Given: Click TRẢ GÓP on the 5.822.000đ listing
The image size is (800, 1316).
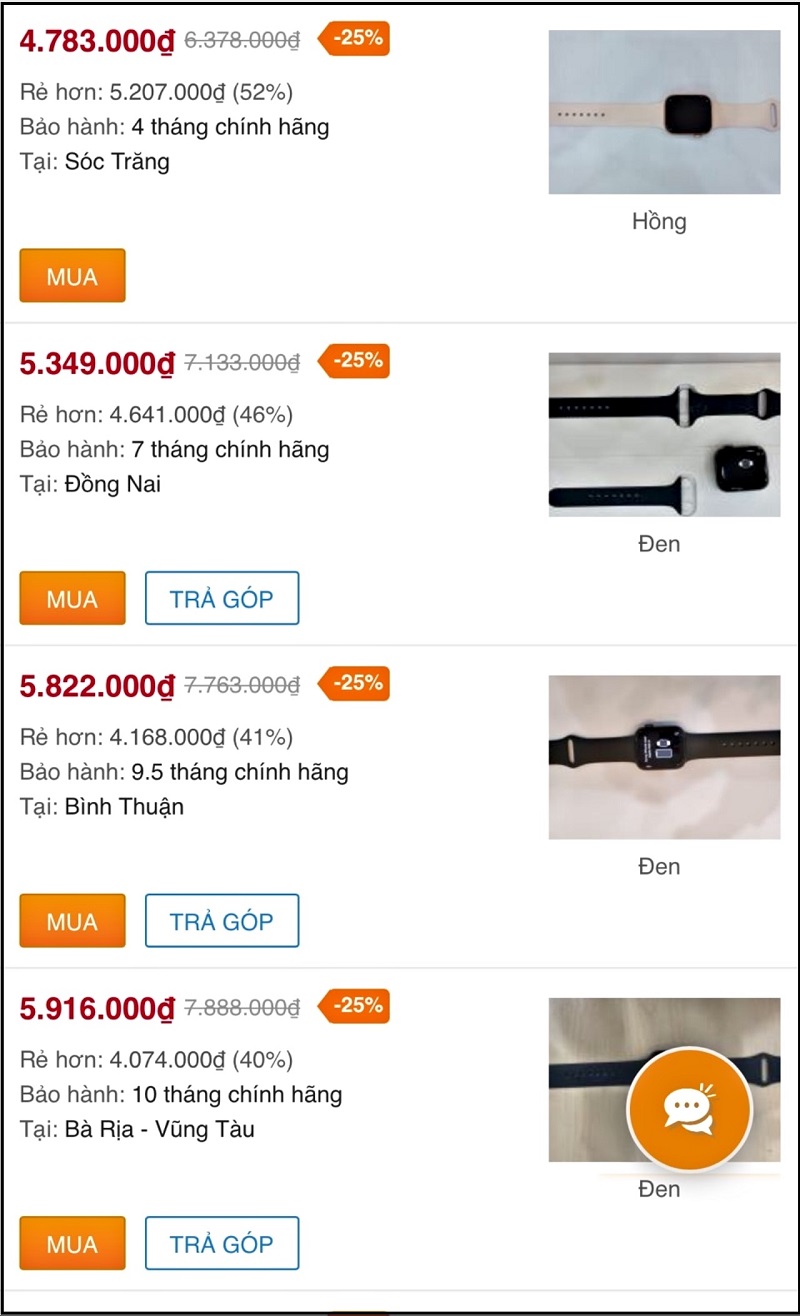Looking at the screenshot, I should [221, 920].
